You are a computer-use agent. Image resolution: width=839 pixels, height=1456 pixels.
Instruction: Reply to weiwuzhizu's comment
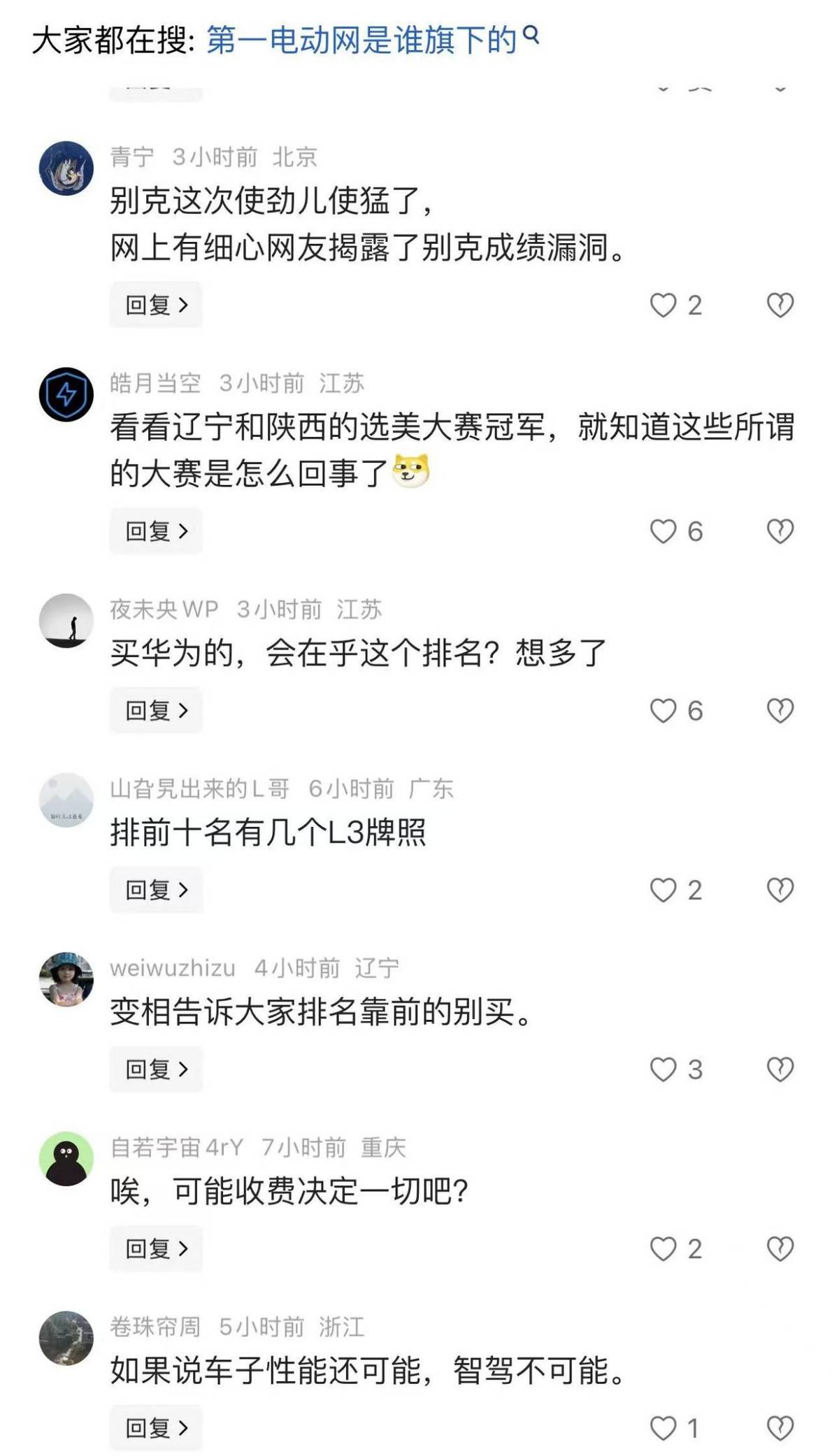[x=156, y=1069]
